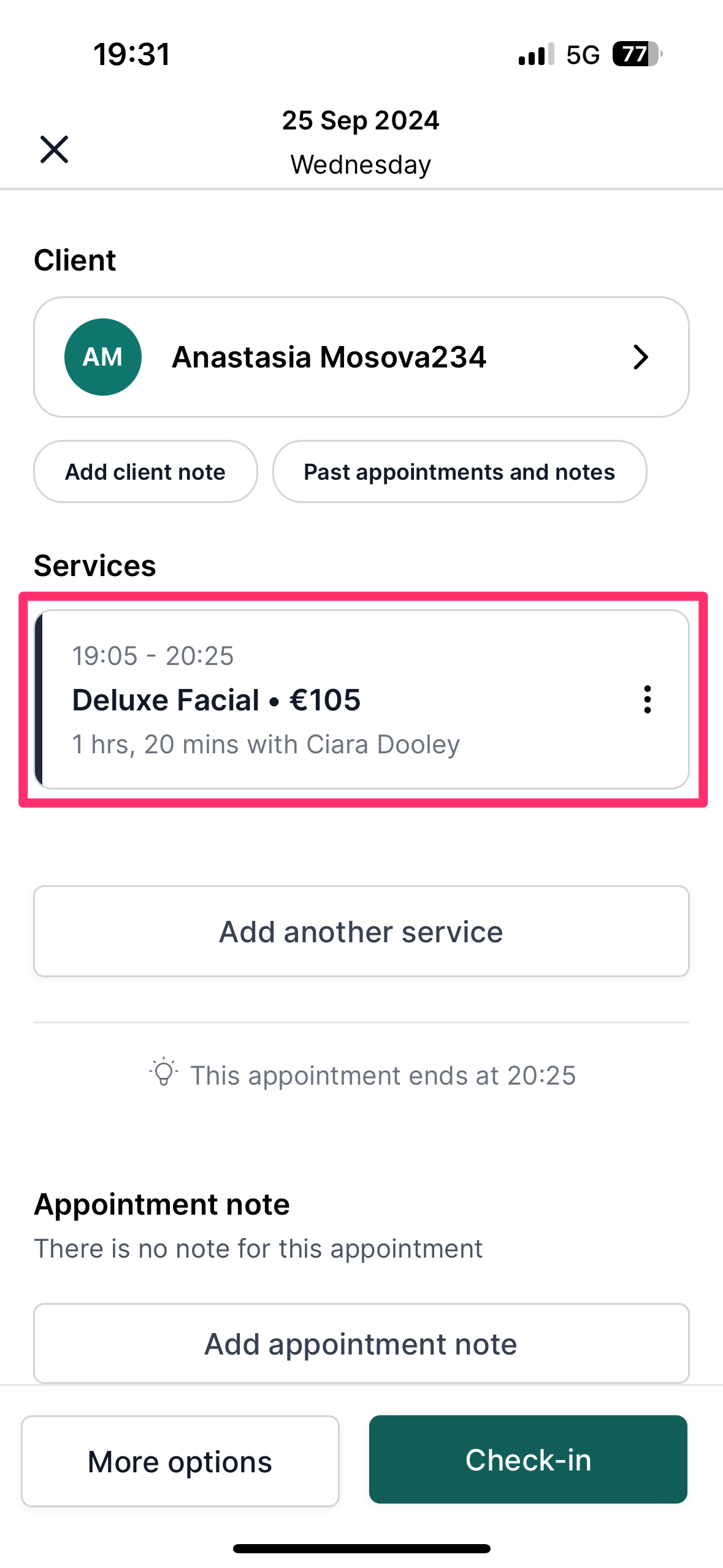Image resolution: width=723 pixels, height=1568 pixels.
Task: View past appointments and notes
Action: (x=459, y=472)
